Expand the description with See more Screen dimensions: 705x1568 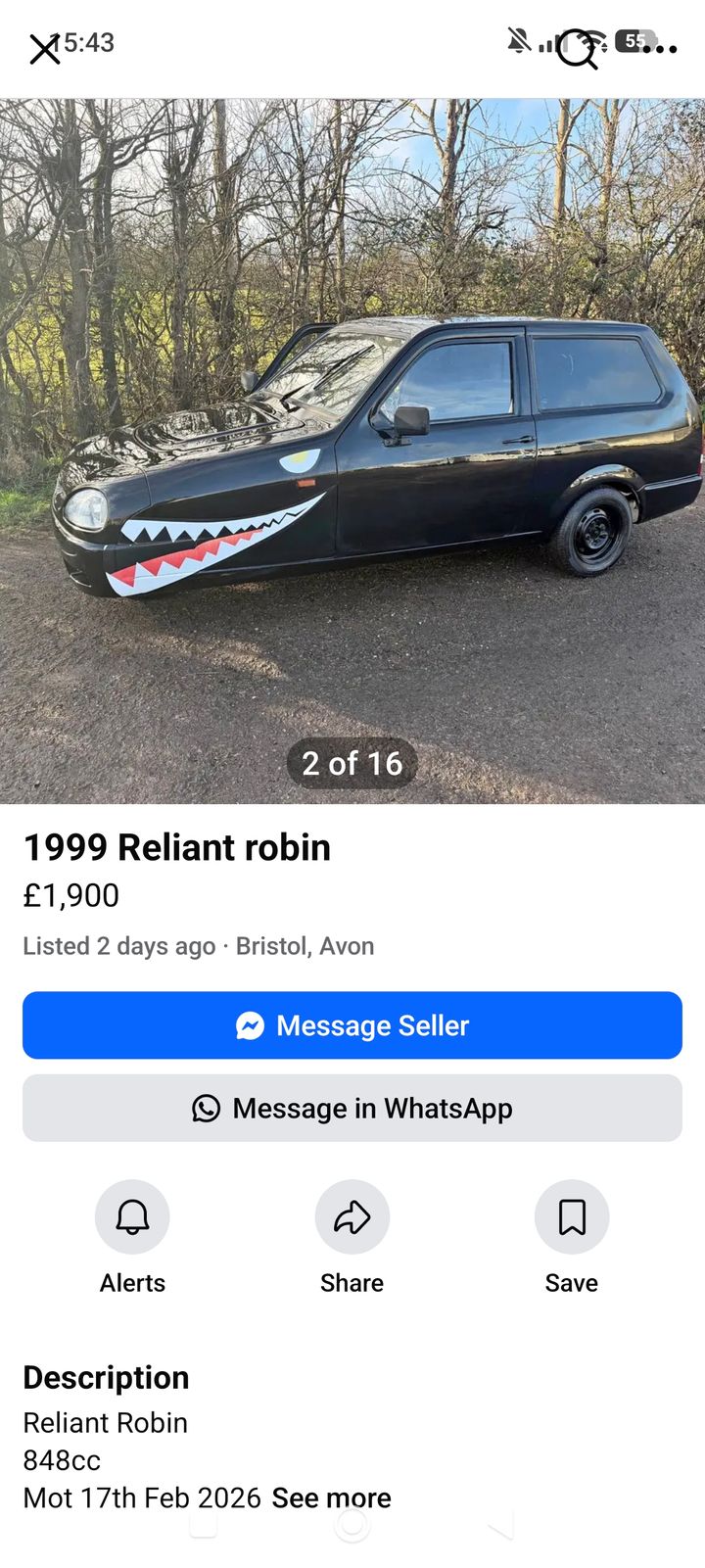(x=331, y=1497)
